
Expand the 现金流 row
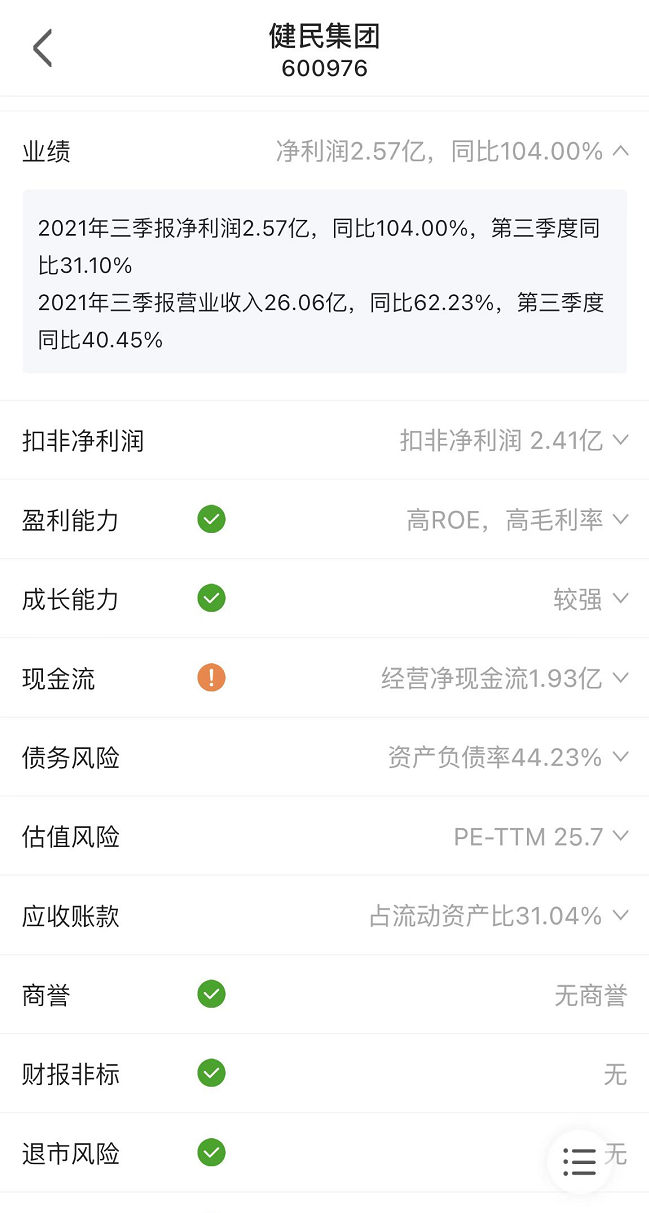click(x=620, y=678)
